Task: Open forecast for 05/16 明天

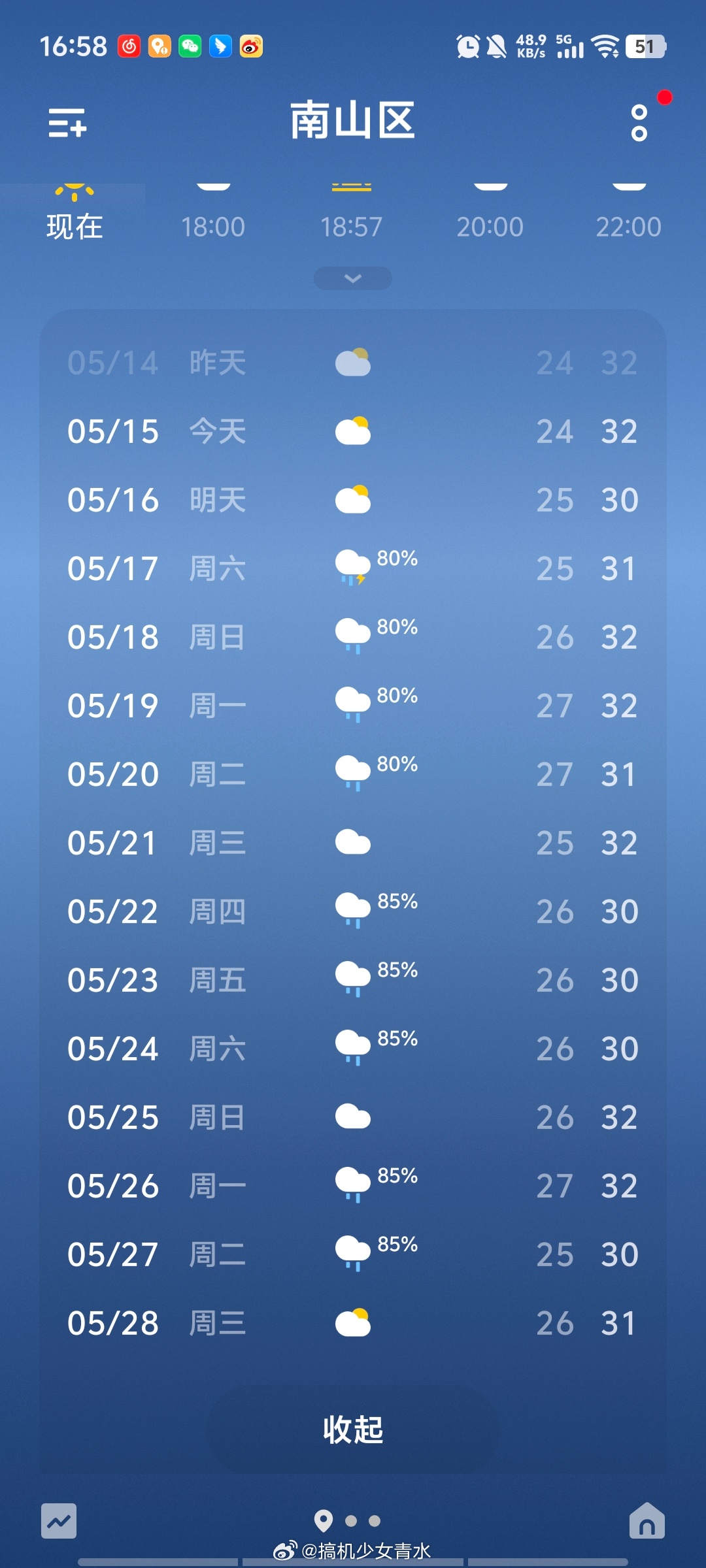Action: [353, 500]
